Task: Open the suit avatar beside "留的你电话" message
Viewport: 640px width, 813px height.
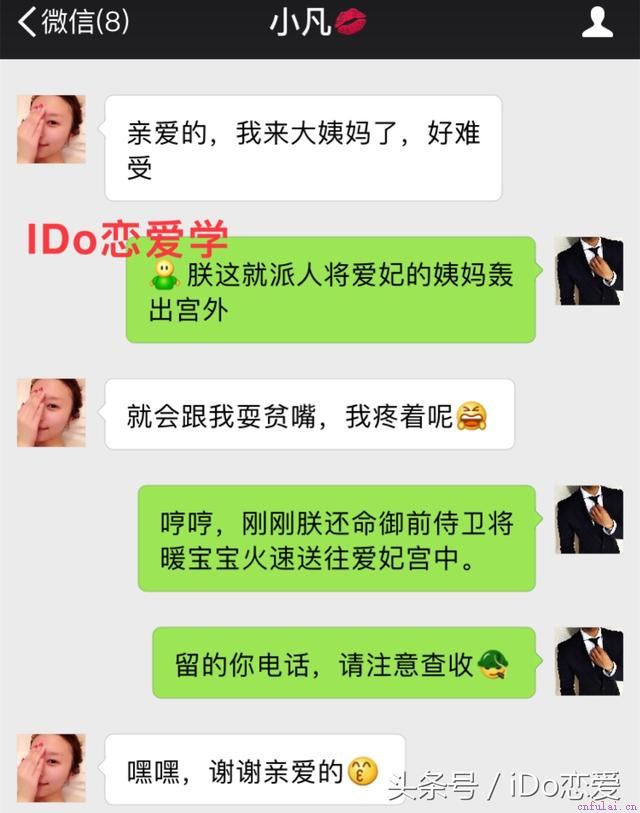Action: pos(589,661)
